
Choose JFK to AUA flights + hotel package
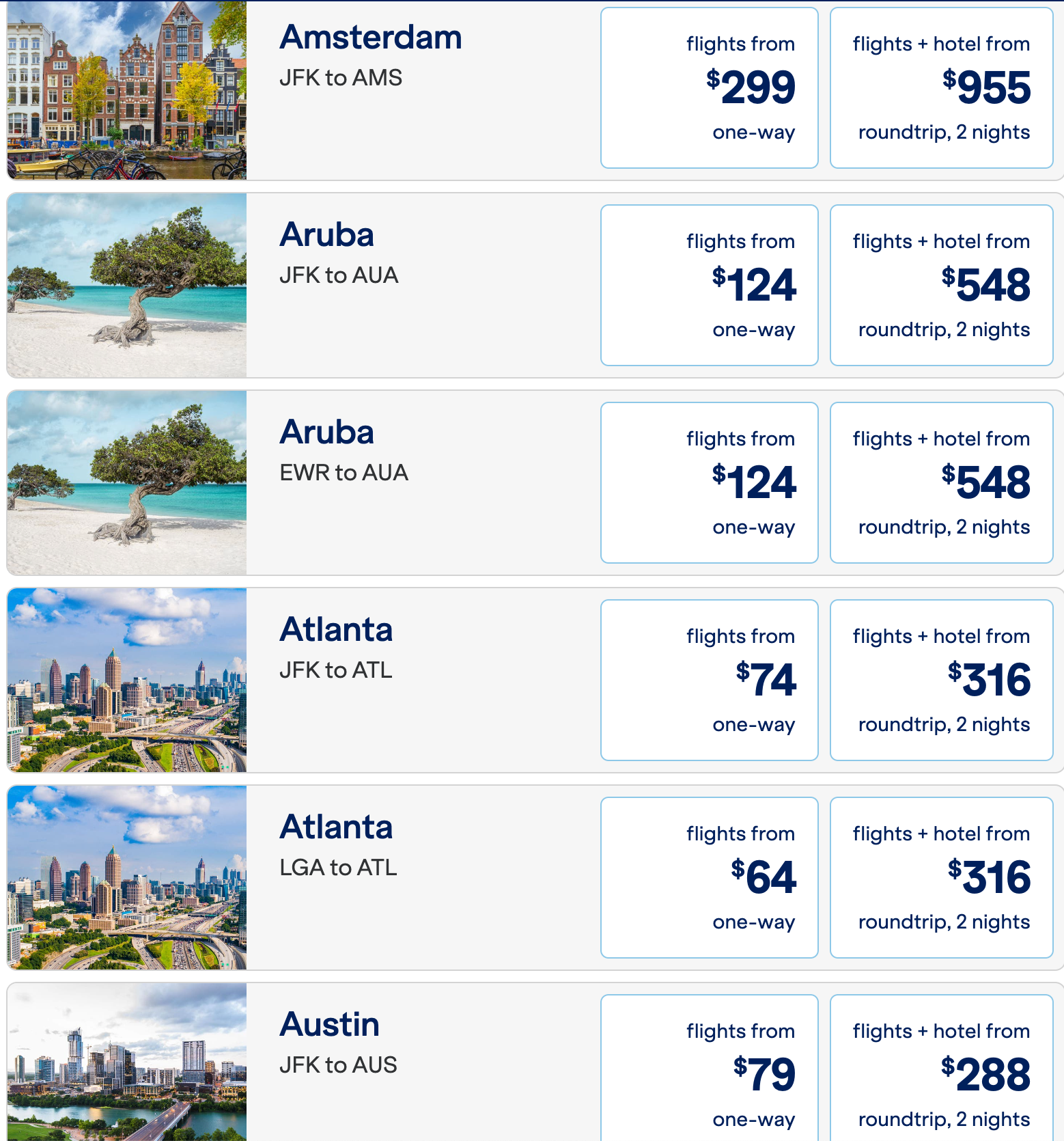click(941, 285)
